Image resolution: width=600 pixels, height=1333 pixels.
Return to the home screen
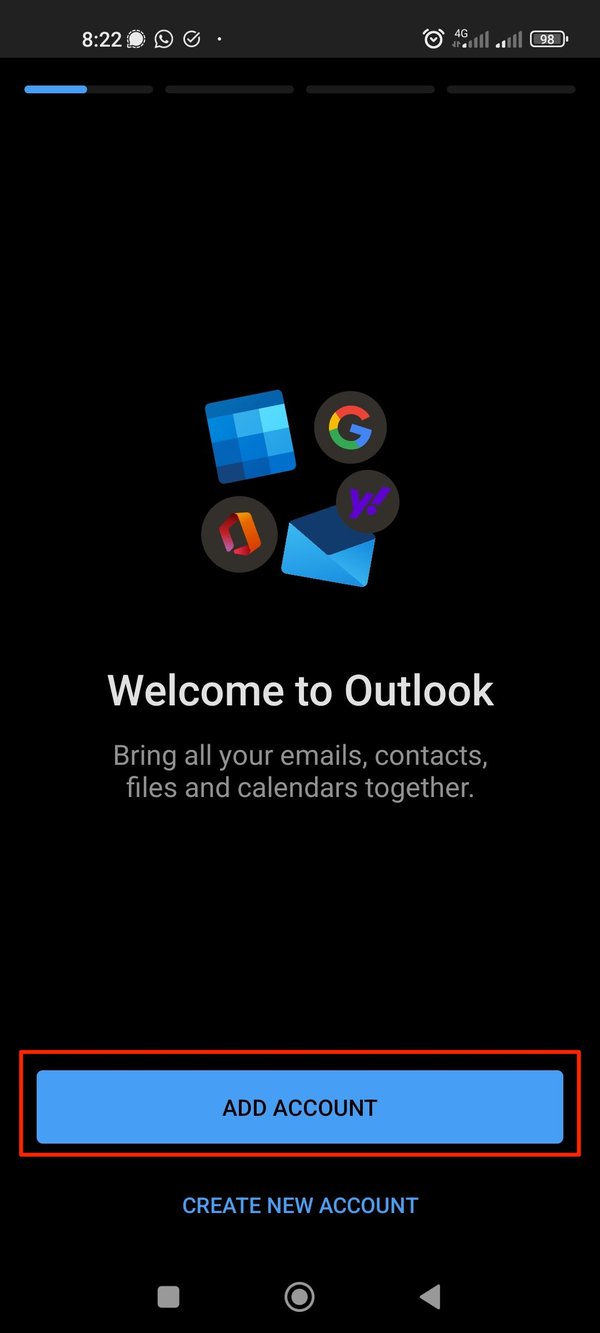(299, 1297)
